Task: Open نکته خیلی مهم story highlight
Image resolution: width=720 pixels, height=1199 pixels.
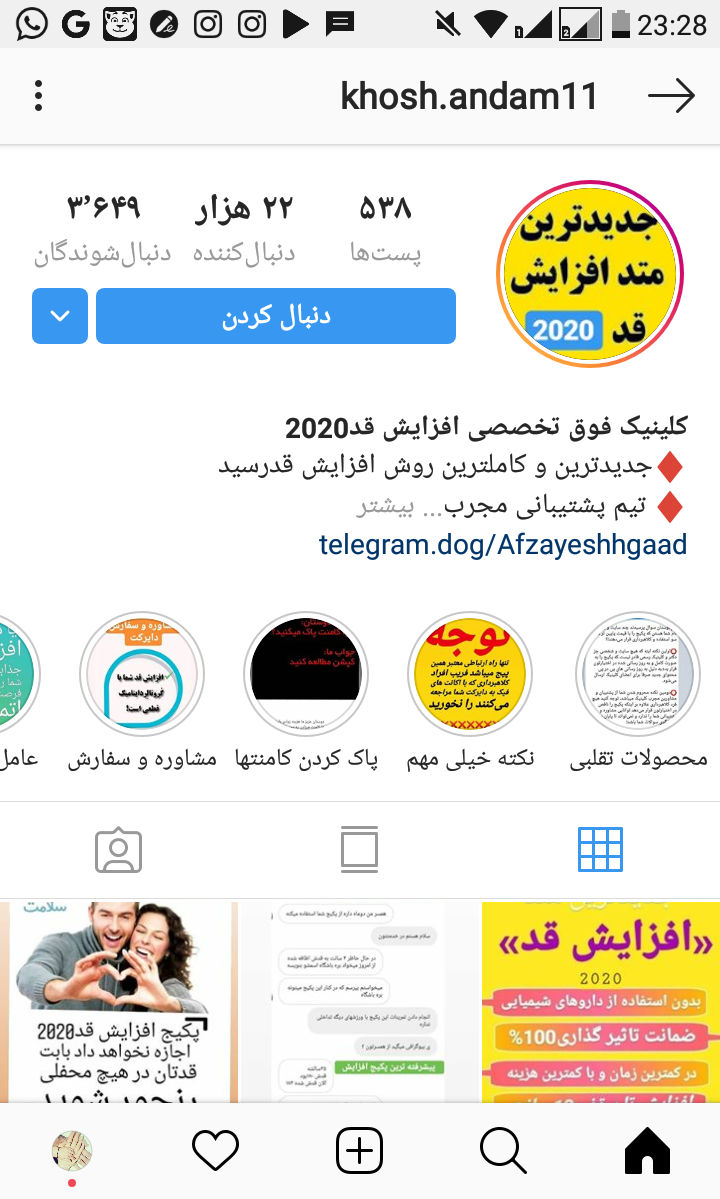Action: [x=470, y=675]
